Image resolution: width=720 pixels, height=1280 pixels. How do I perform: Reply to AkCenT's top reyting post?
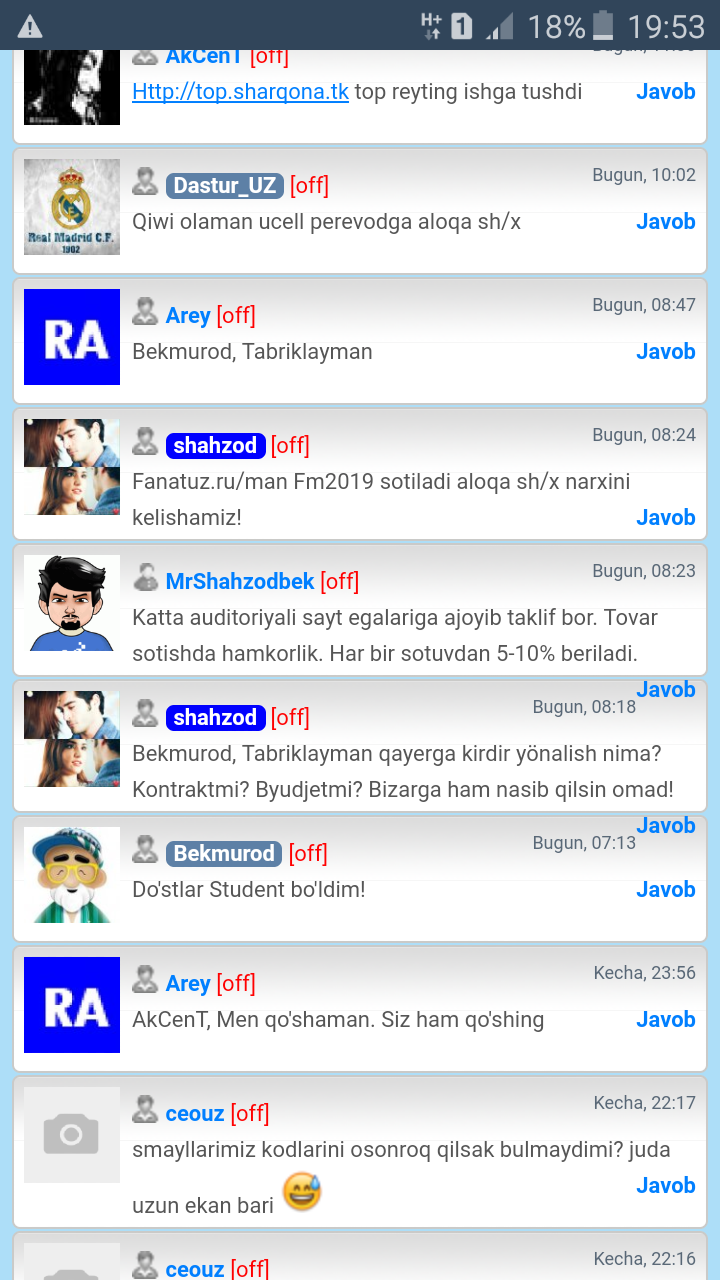coord(665,92)
